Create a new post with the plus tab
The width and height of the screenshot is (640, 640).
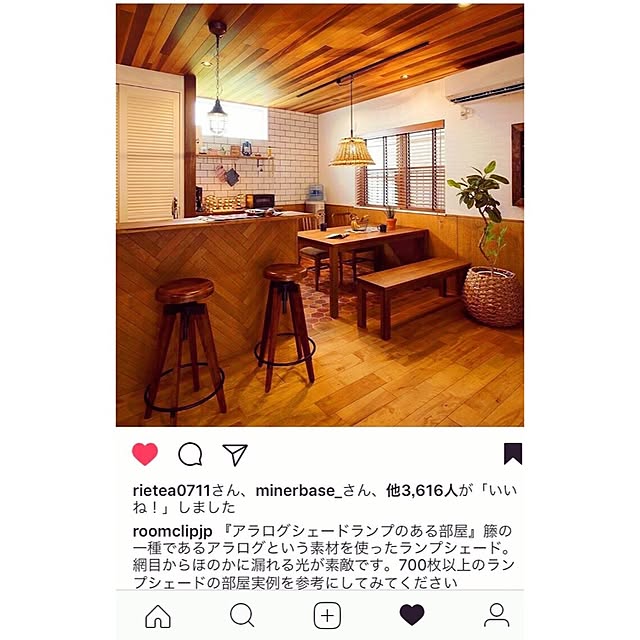327,616
